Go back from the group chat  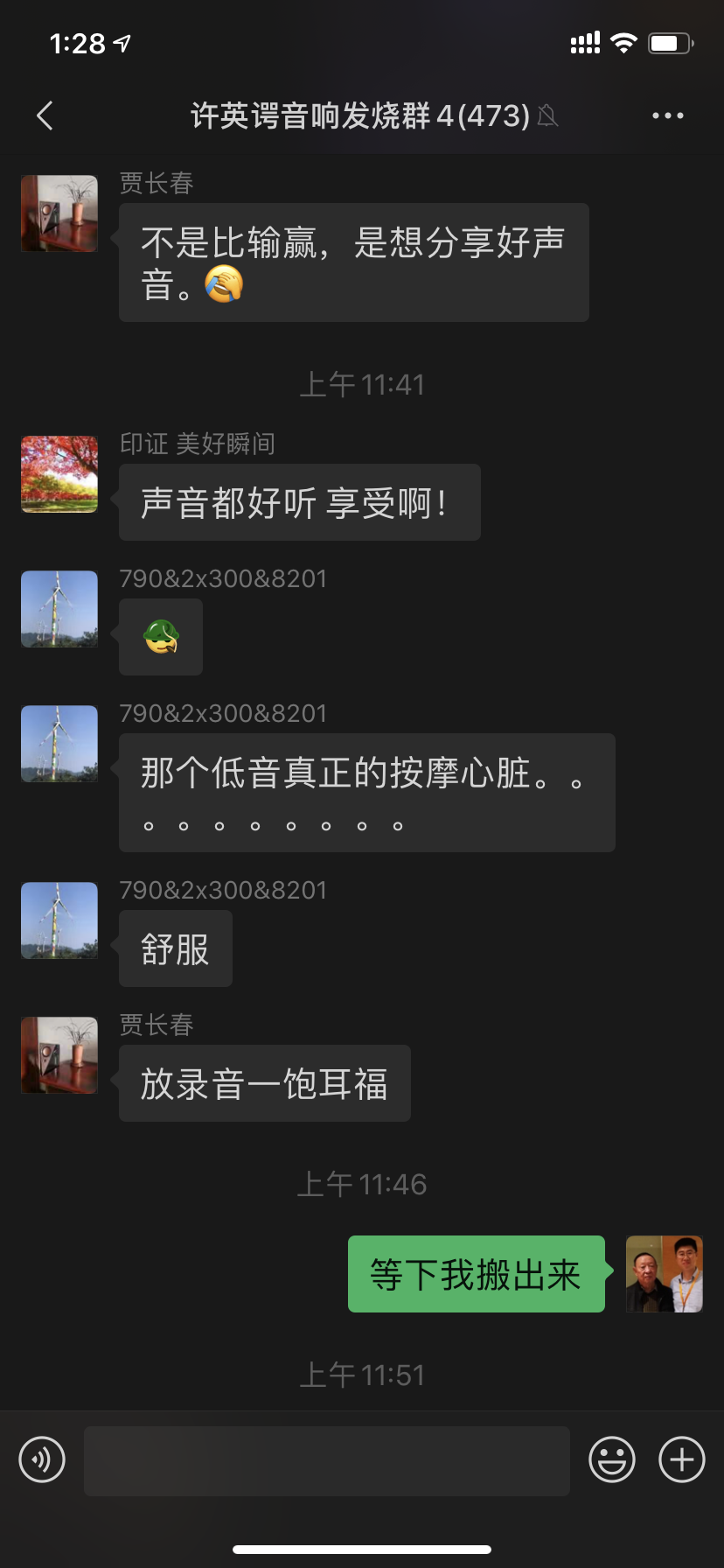45,115
